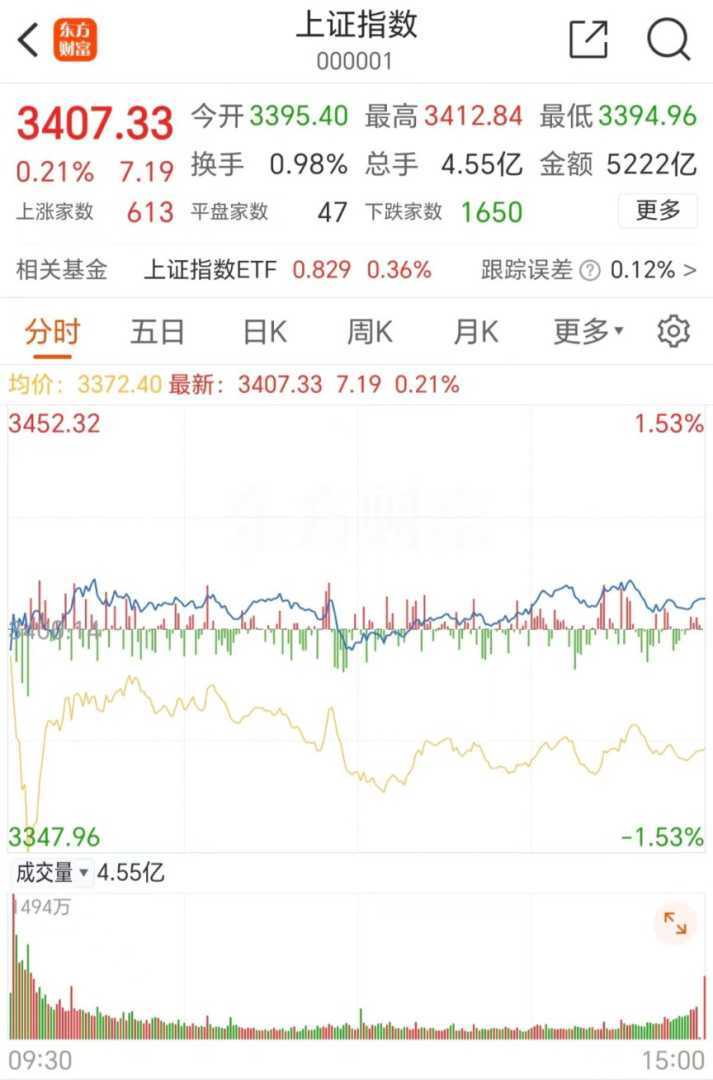Share this index page

coord(589,40)
